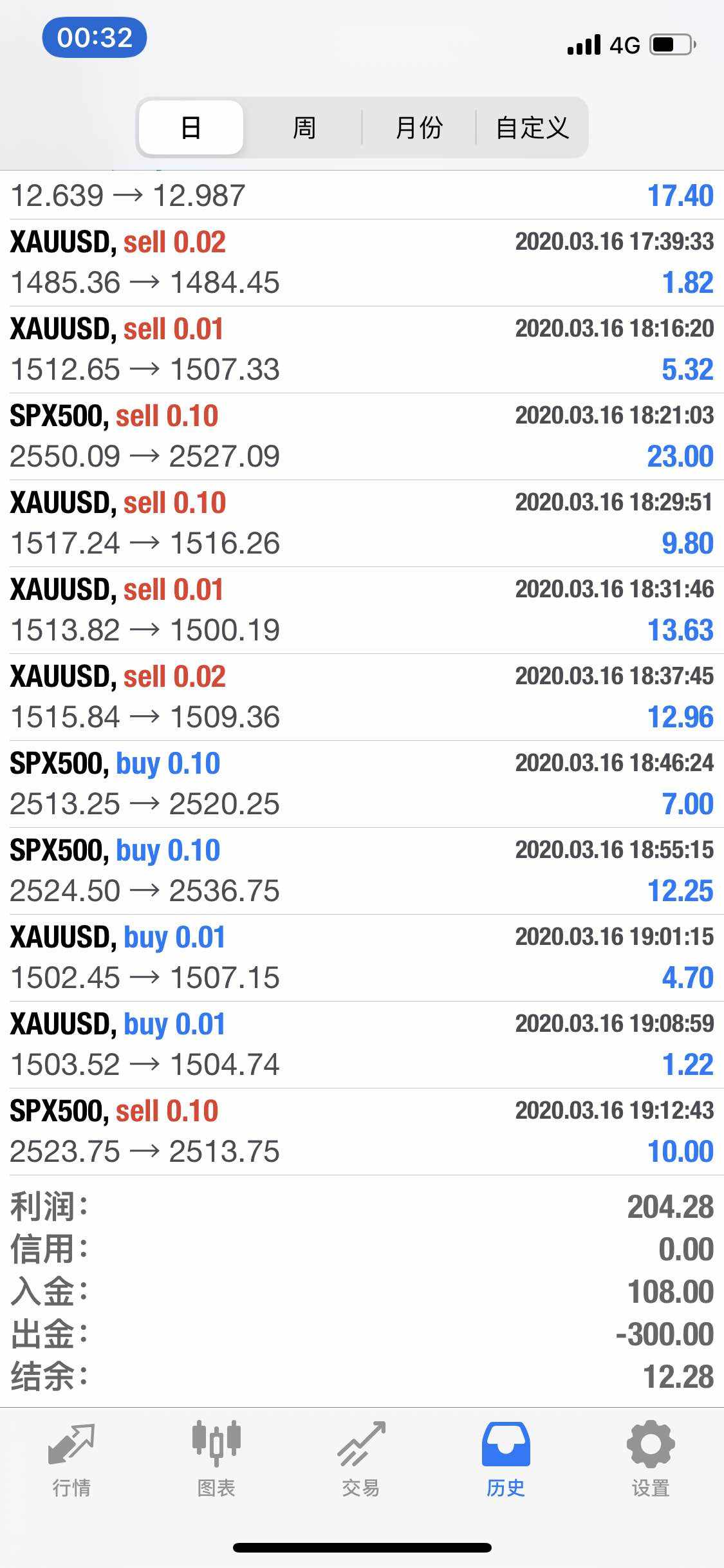724x1568 pixels.
Task: Tap the XAUUSD sell 0.02 trade at 17:39:33
Action: (x=362, y=263)
